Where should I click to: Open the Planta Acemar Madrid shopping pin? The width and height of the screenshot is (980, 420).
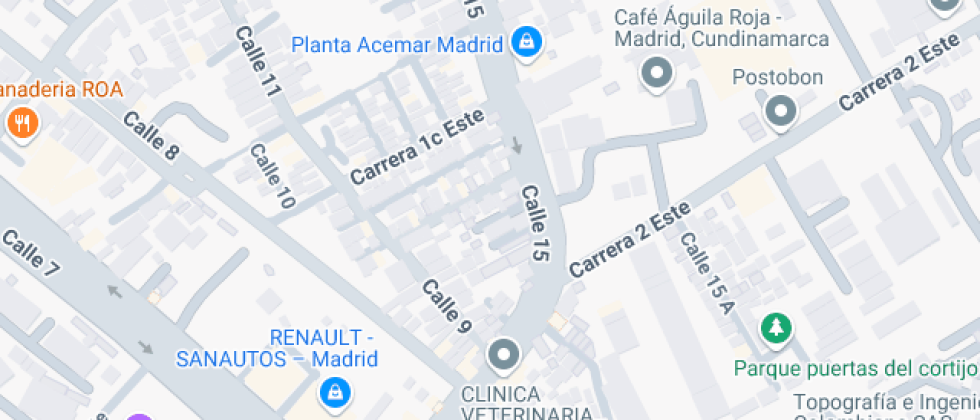528,43
